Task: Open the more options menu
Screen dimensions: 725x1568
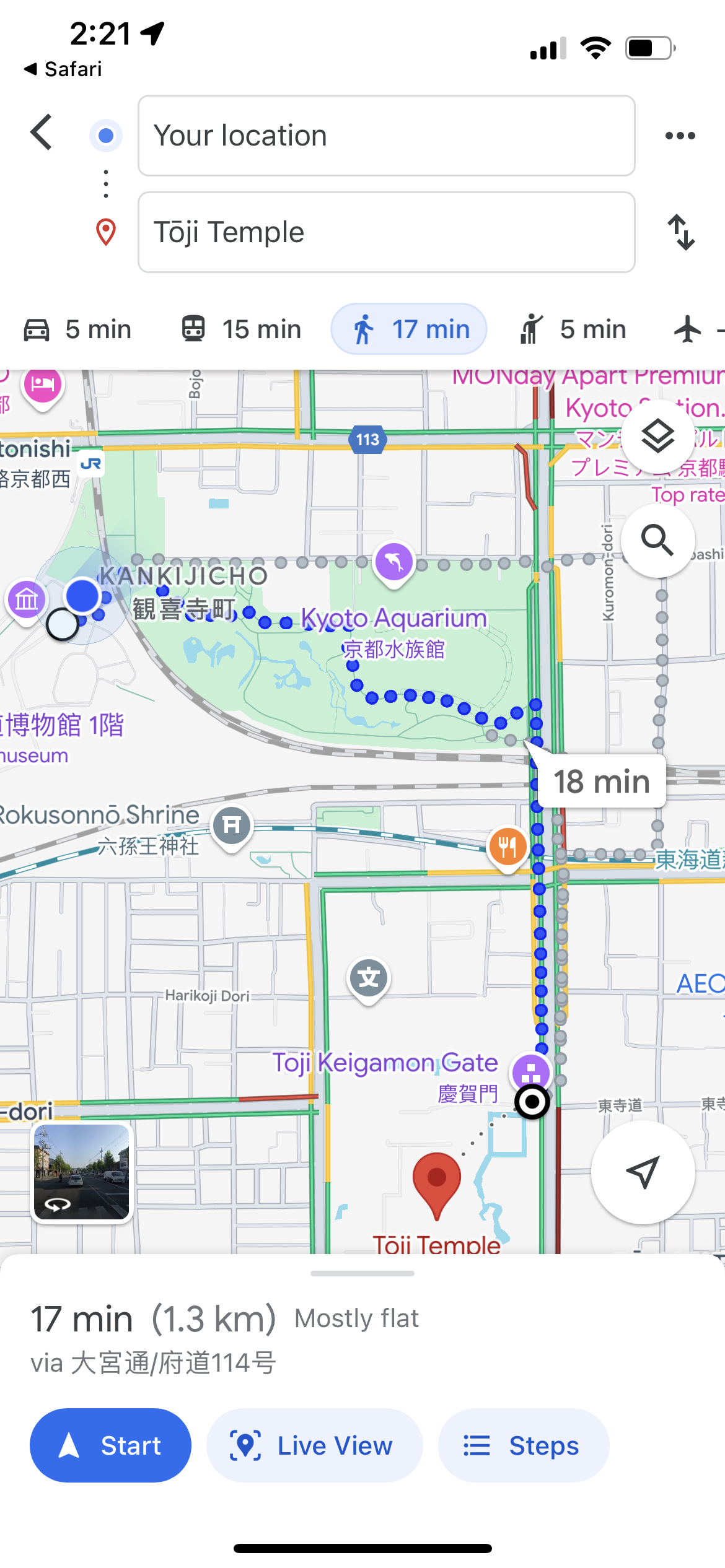Action: click(x=680, y=136)
